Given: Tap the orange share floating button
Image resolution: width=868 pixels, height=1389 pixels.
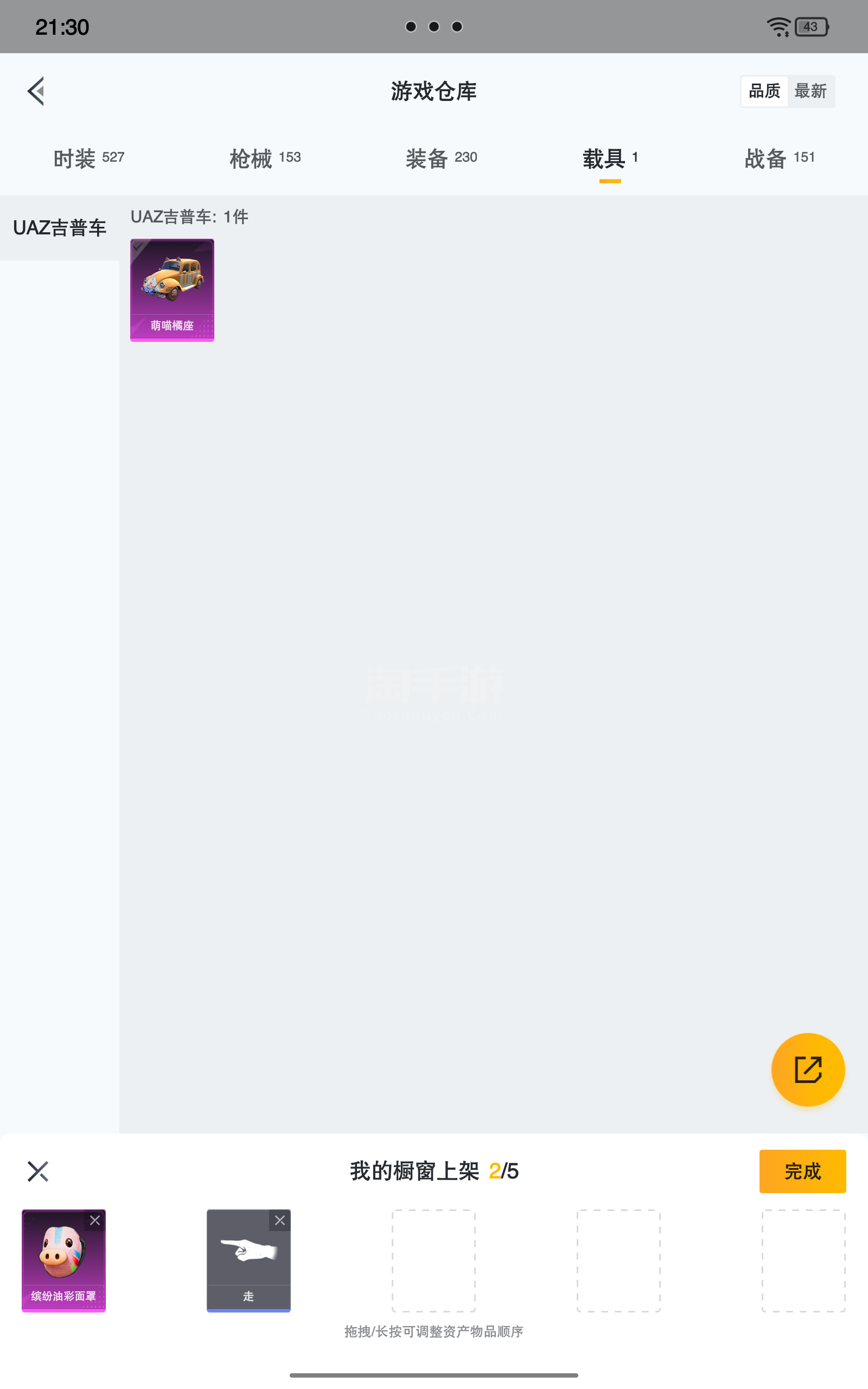Looking at the screenshot, I should click(x=808, y=1069).
